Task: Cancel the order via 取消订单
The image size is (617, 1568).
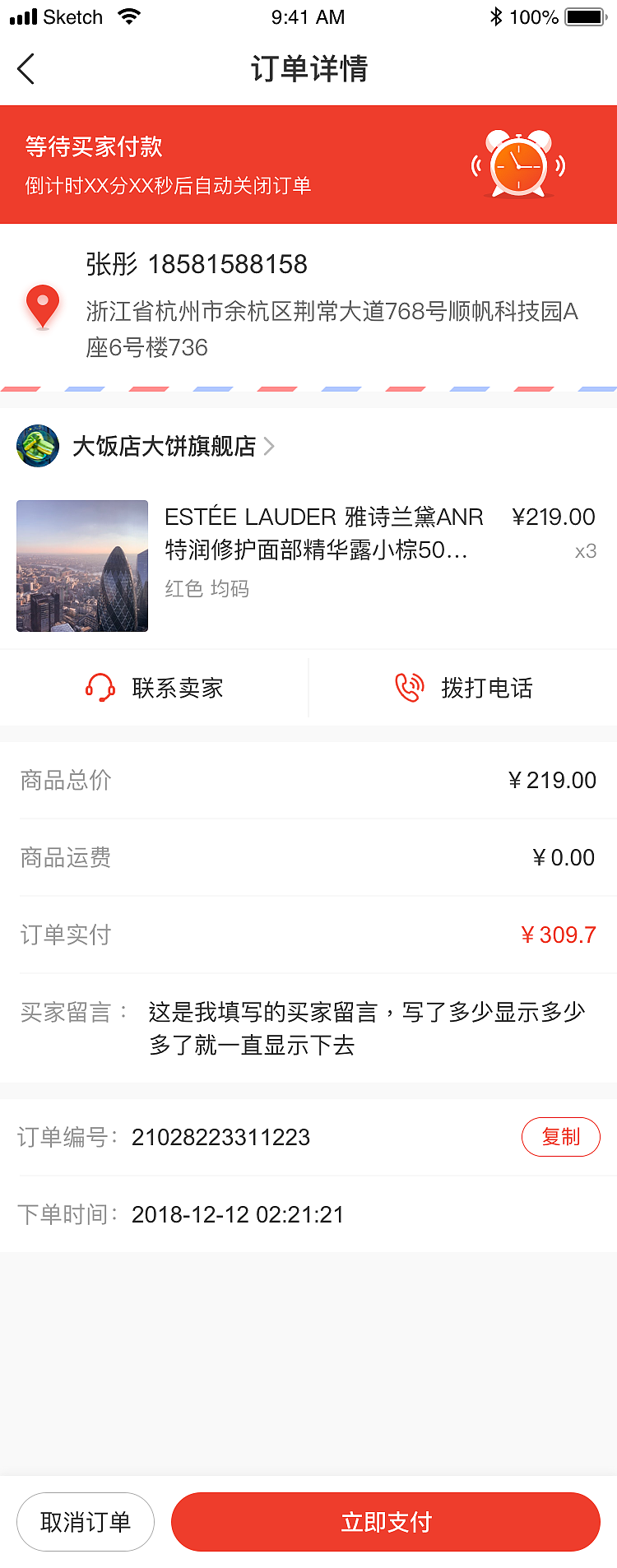Action: click(85, 1521)
